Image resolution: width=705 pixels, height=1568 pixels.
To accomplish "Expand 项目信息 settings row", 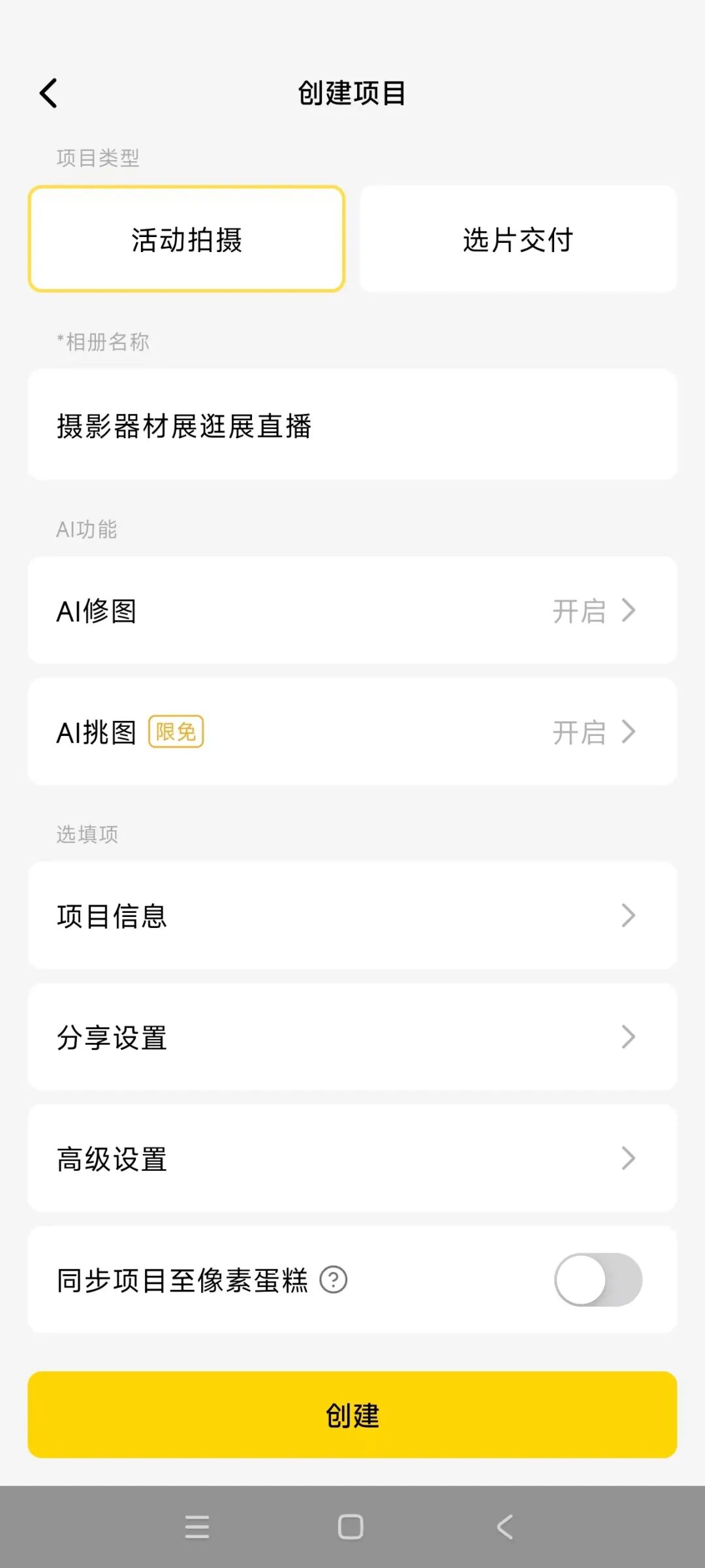I will pyautogui.click(x=352, y=917).
